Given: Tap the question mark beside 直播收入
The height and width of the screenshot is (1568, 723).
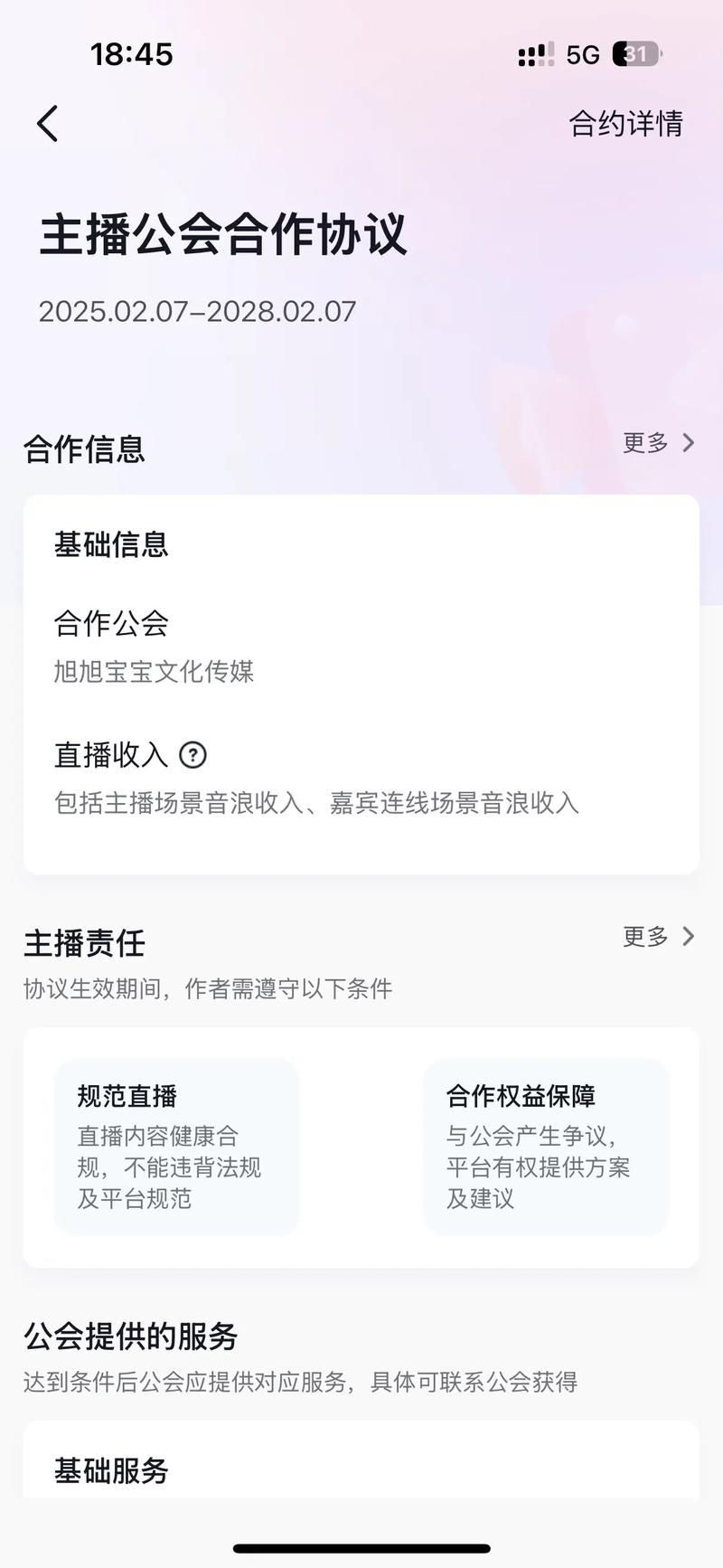Looking at the screenshot, I should pos(192,754).
